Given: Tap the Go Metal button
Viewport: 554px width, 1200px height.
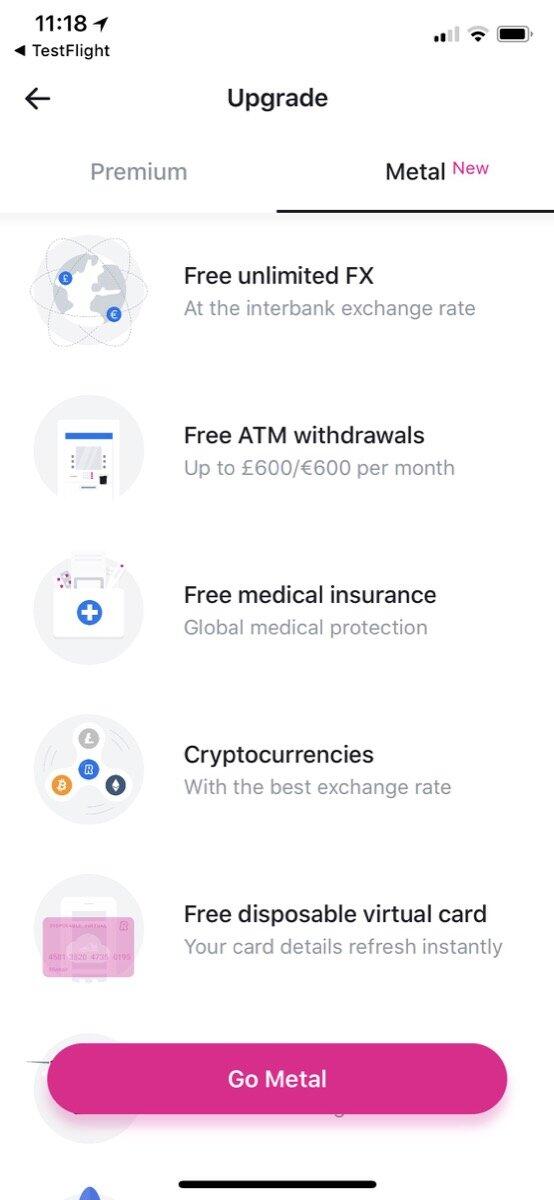Looking at the screenshot, I should tap(277, 1079).
